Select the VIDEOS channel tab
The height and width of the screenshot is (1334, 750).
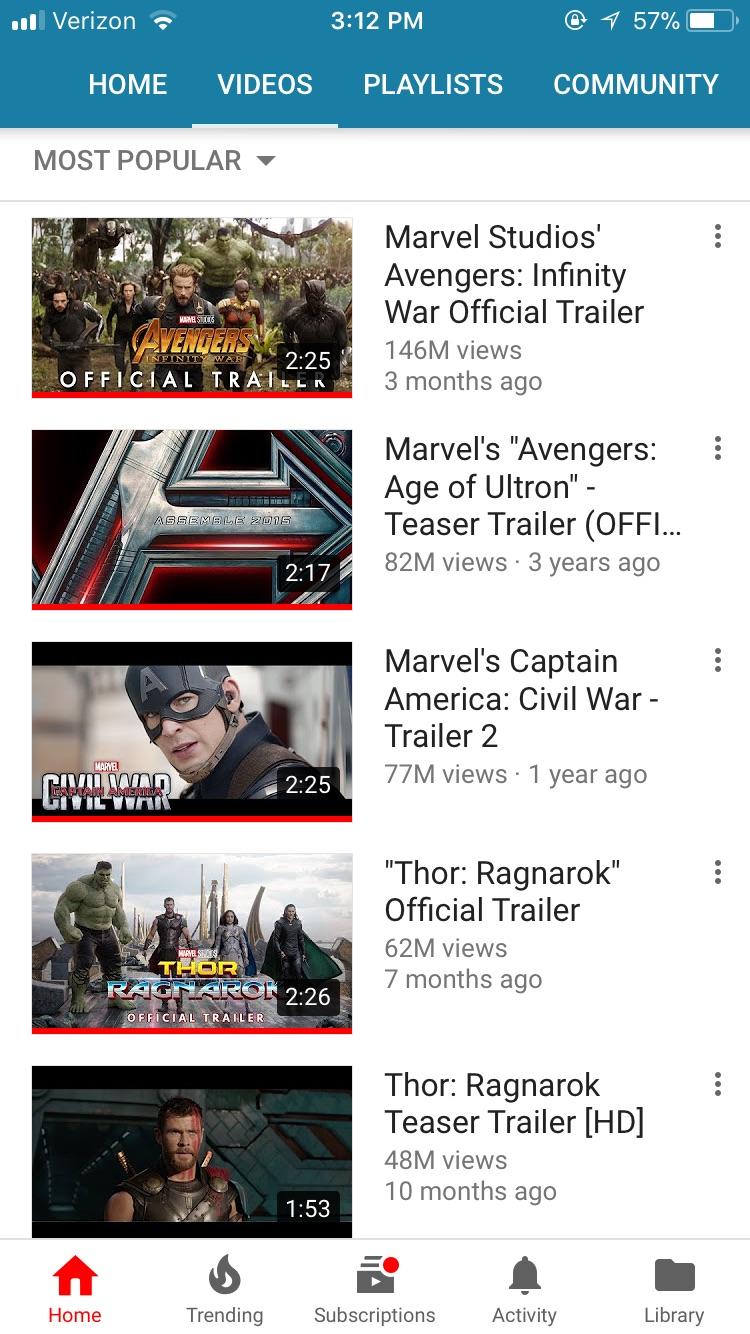coord(265,84)
